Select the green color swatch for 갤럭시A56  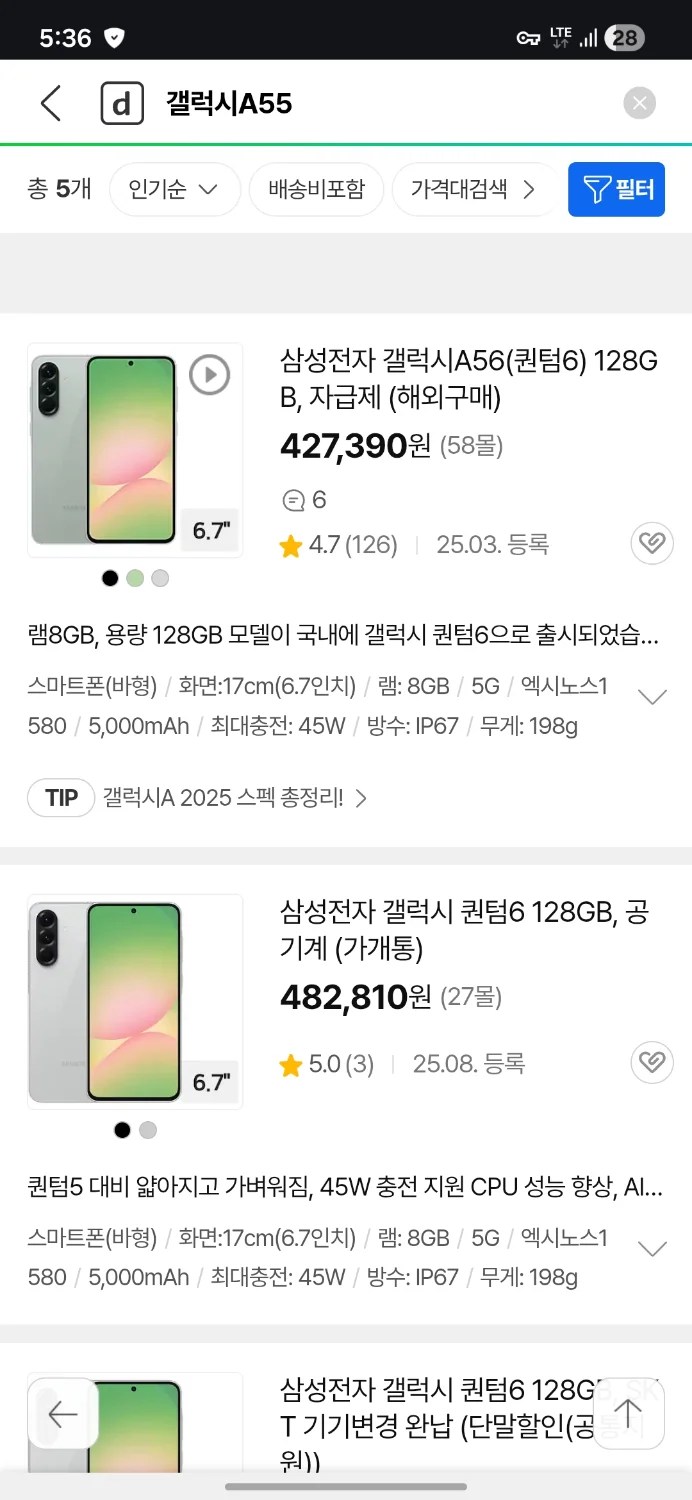coord(135,578)
